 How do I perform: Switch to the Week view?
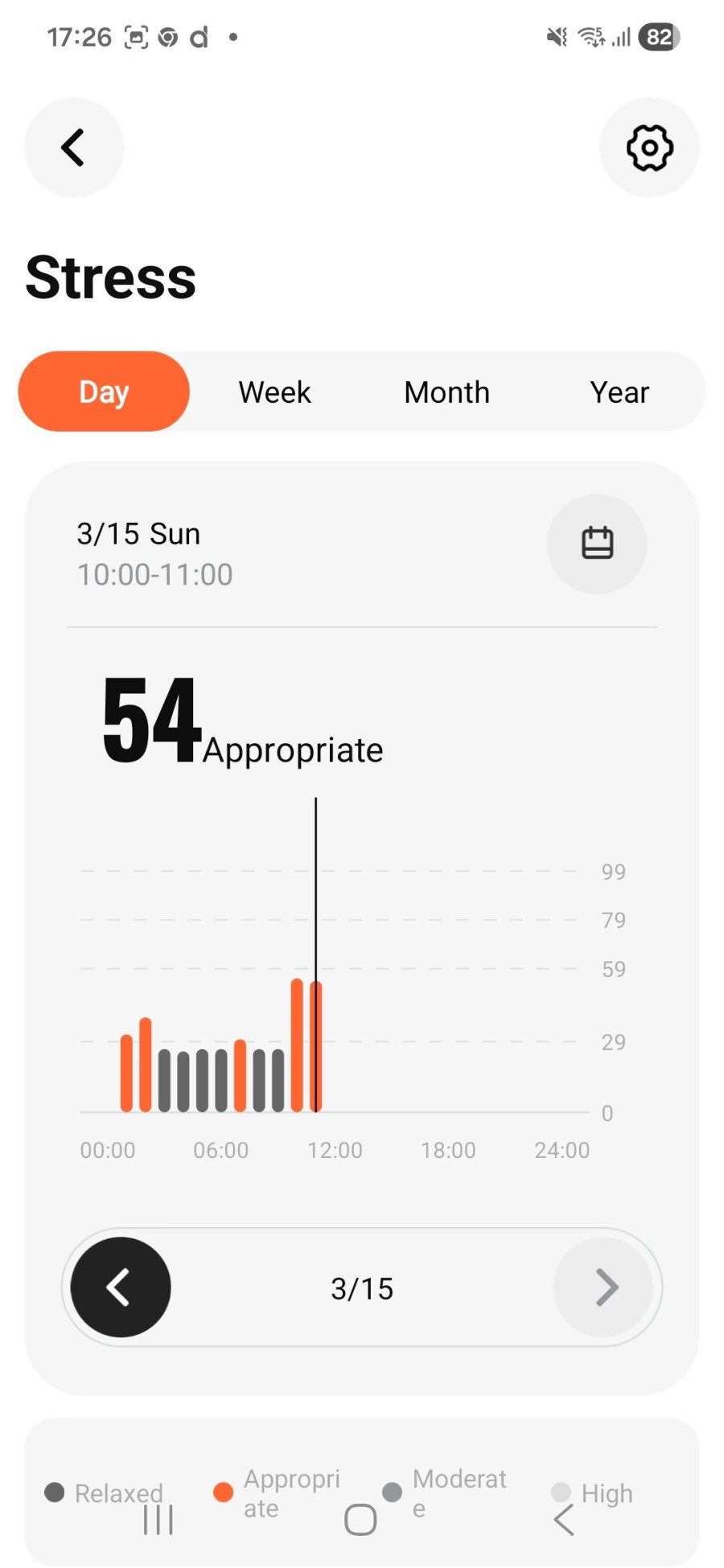pyautogui.click(x=274, y=392)
